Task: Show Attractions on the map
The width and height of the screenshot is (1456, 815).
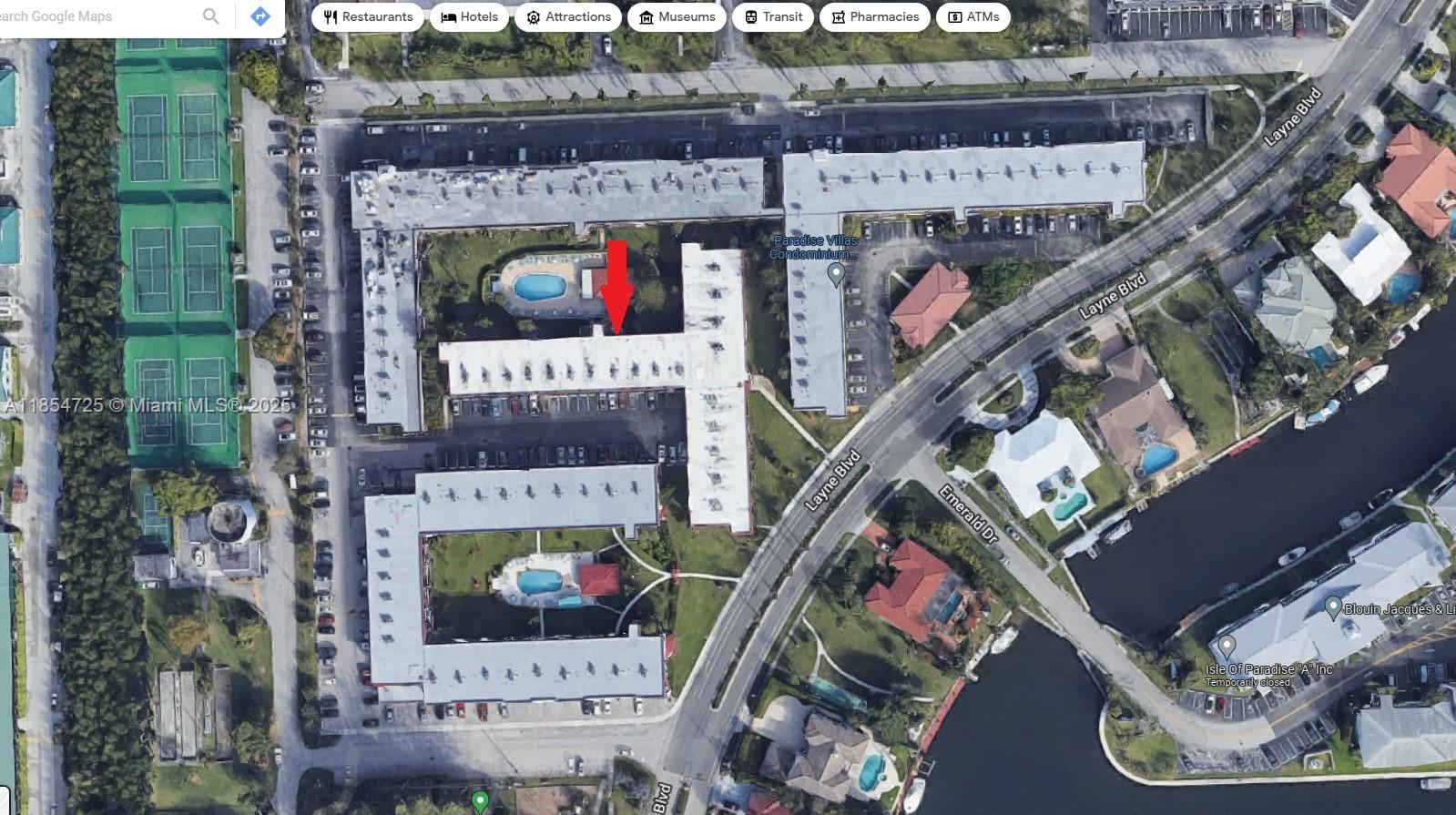Action: click(x=568, y=16)
